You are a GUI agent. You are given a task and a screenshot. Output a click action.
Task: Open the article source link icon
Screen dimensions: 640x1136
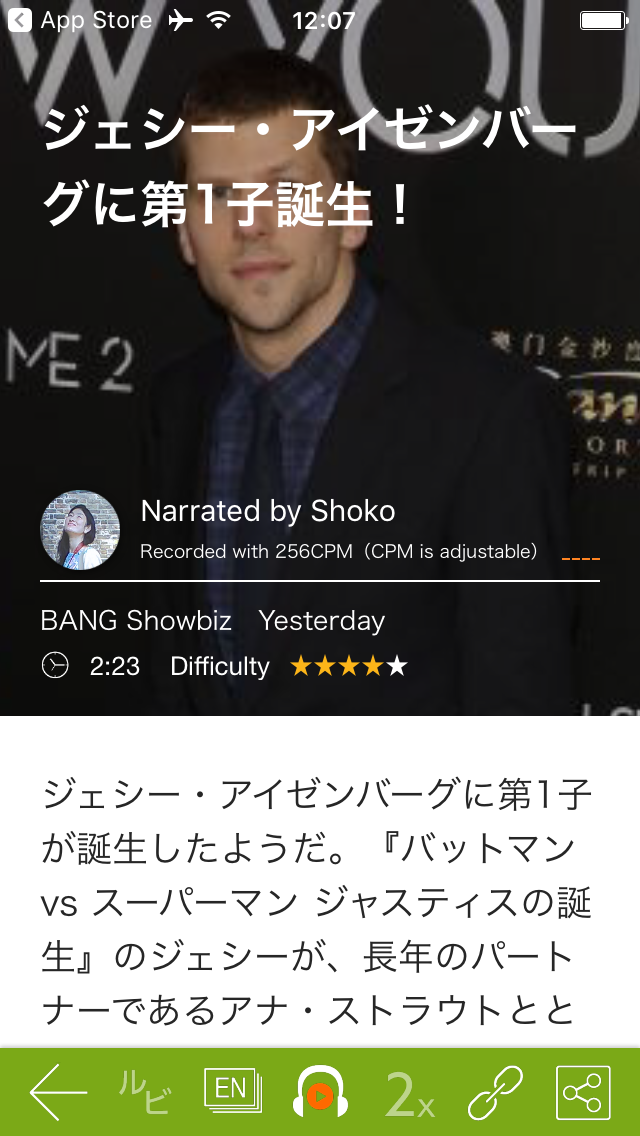coord(496,1093)
